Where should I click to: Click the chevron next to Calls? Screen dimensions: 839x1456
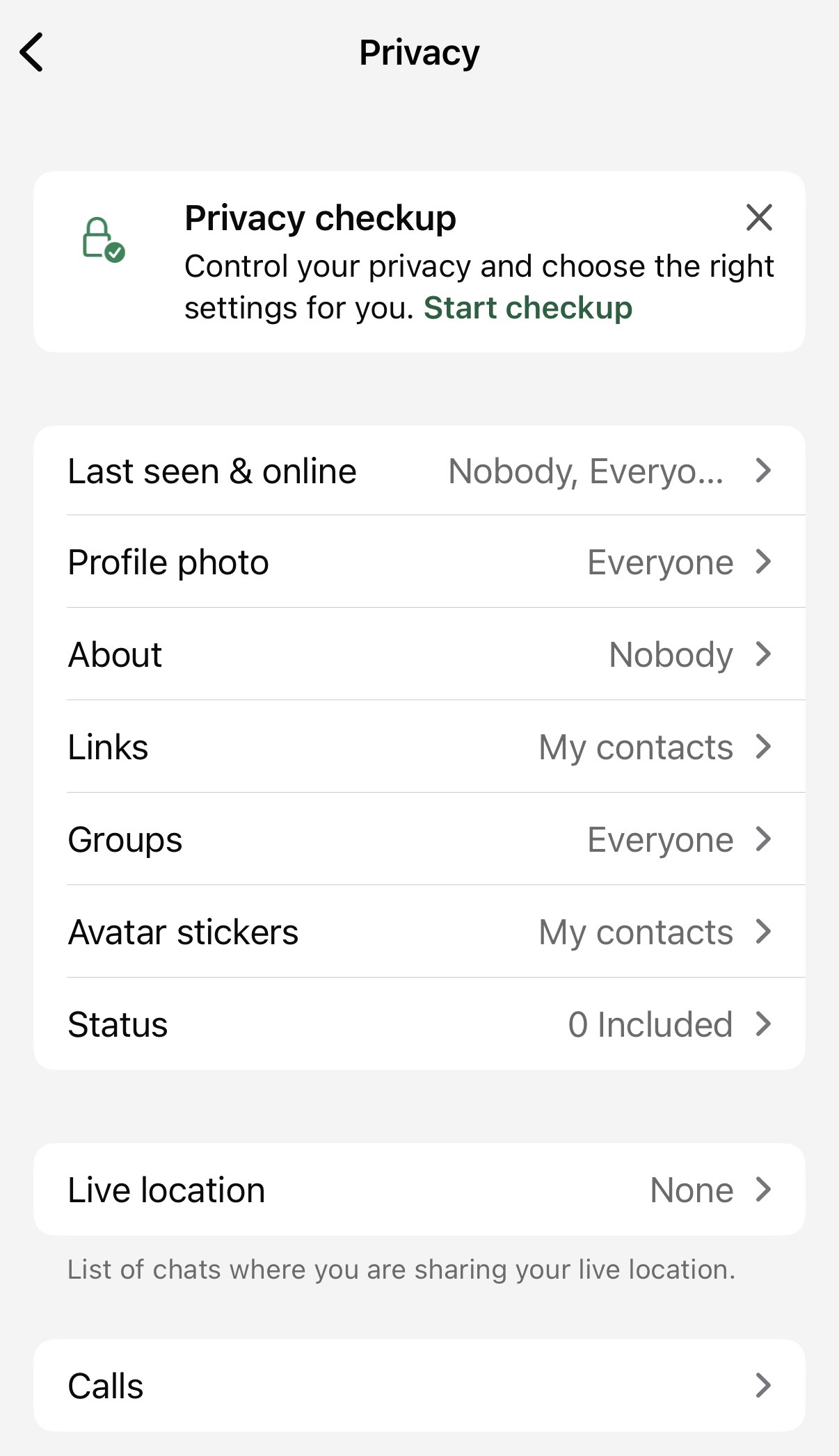(x=763, y=1386)
